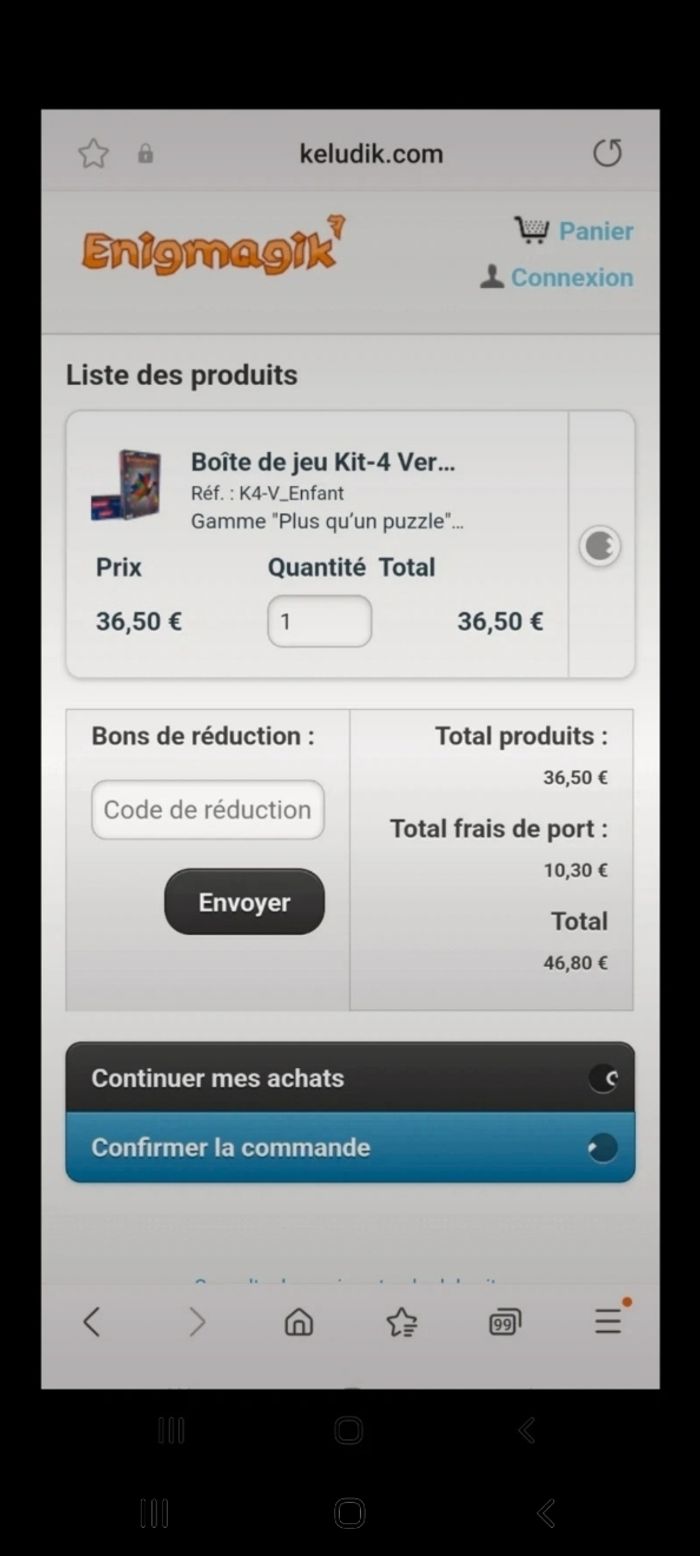Tap Envoyer to submit the discount code
The width and height of the screenshot is (700, 1556).
click(244, 901)
